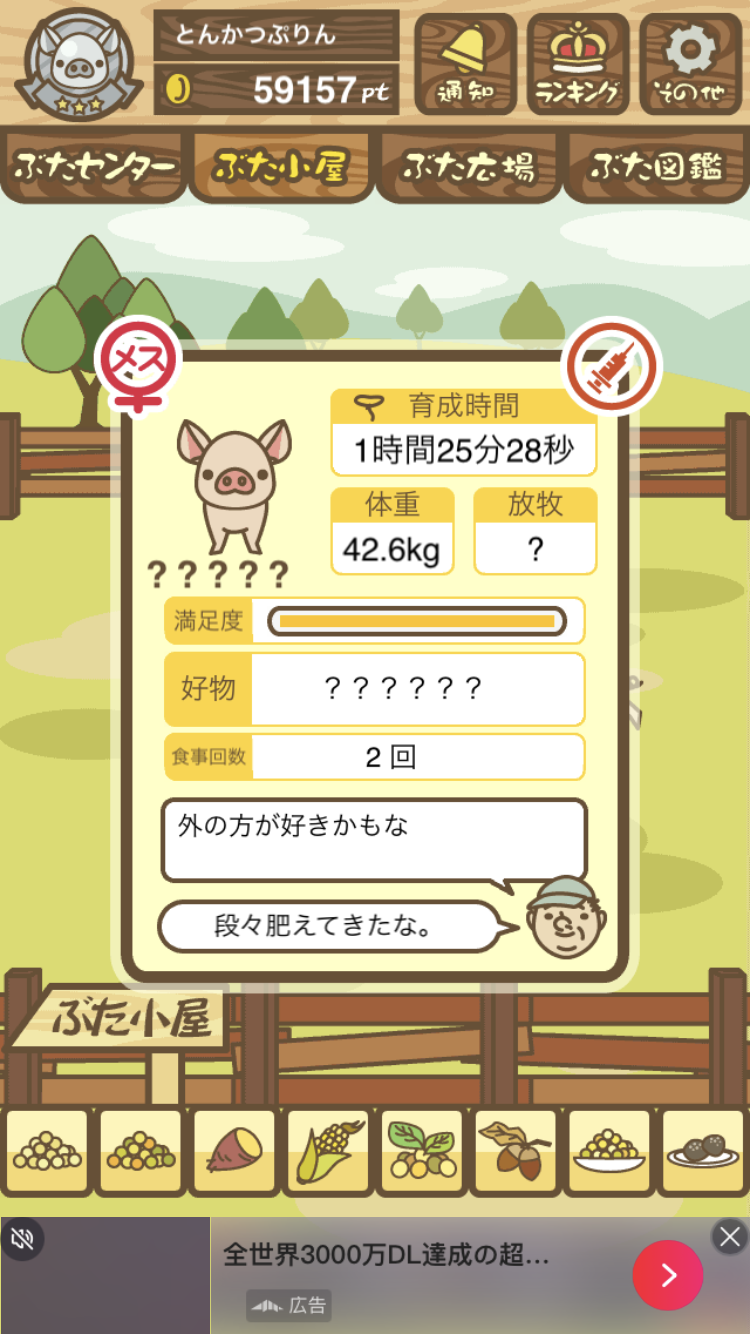The height and width of the screenshot is (1334, 750).
Task: Select the dark dumplings on plate feed
Action: tap(703, 1152)
